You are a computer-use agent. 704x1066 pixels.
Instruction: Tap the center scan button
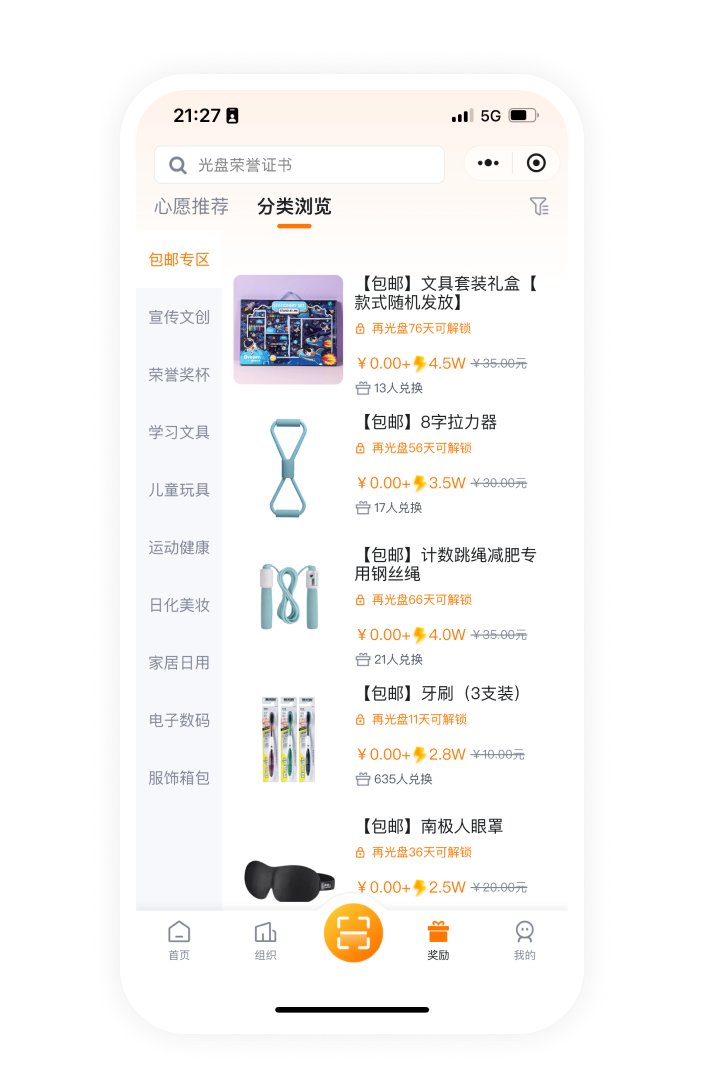pyautogui.click(x=353, y=933)
